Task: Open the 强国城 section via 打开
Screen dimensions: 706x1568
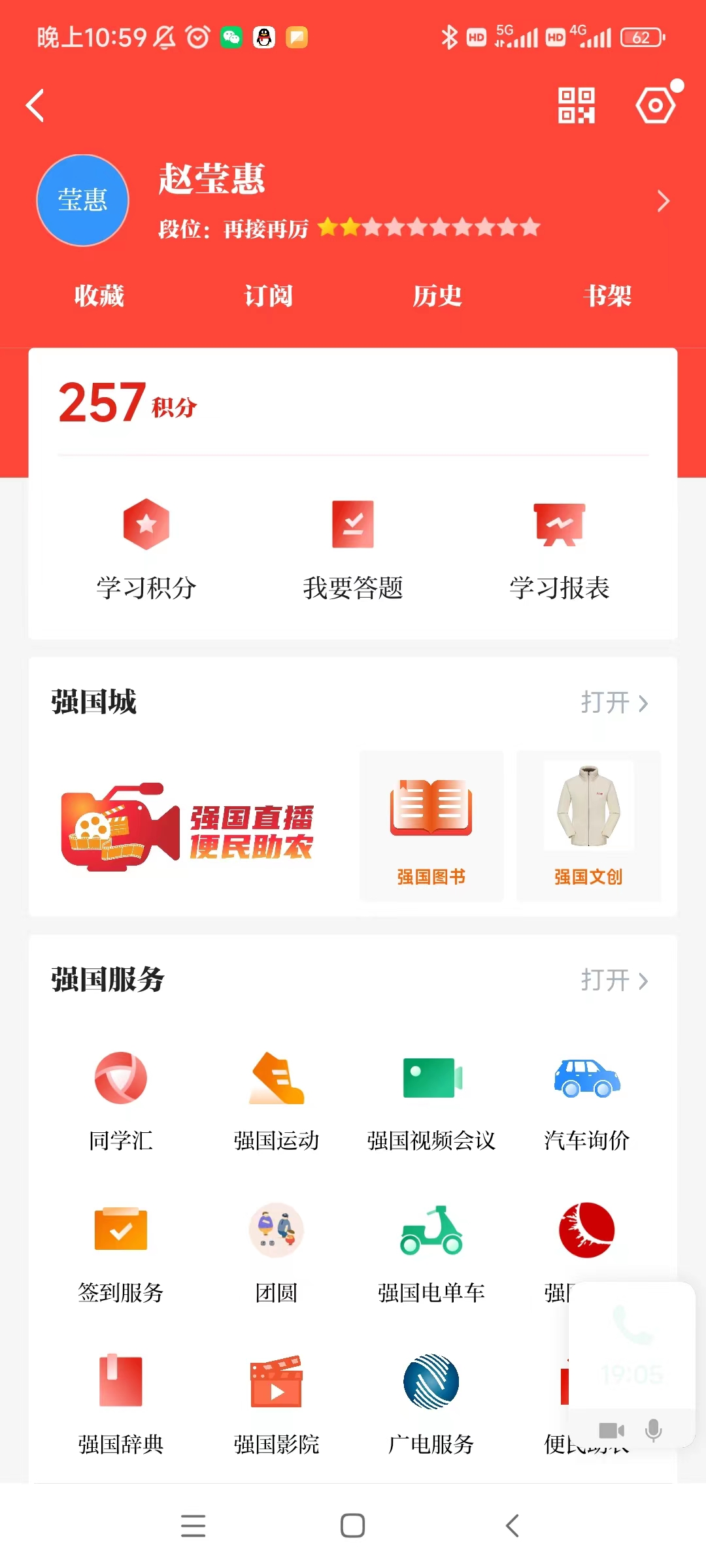Action: click(614, 703)
